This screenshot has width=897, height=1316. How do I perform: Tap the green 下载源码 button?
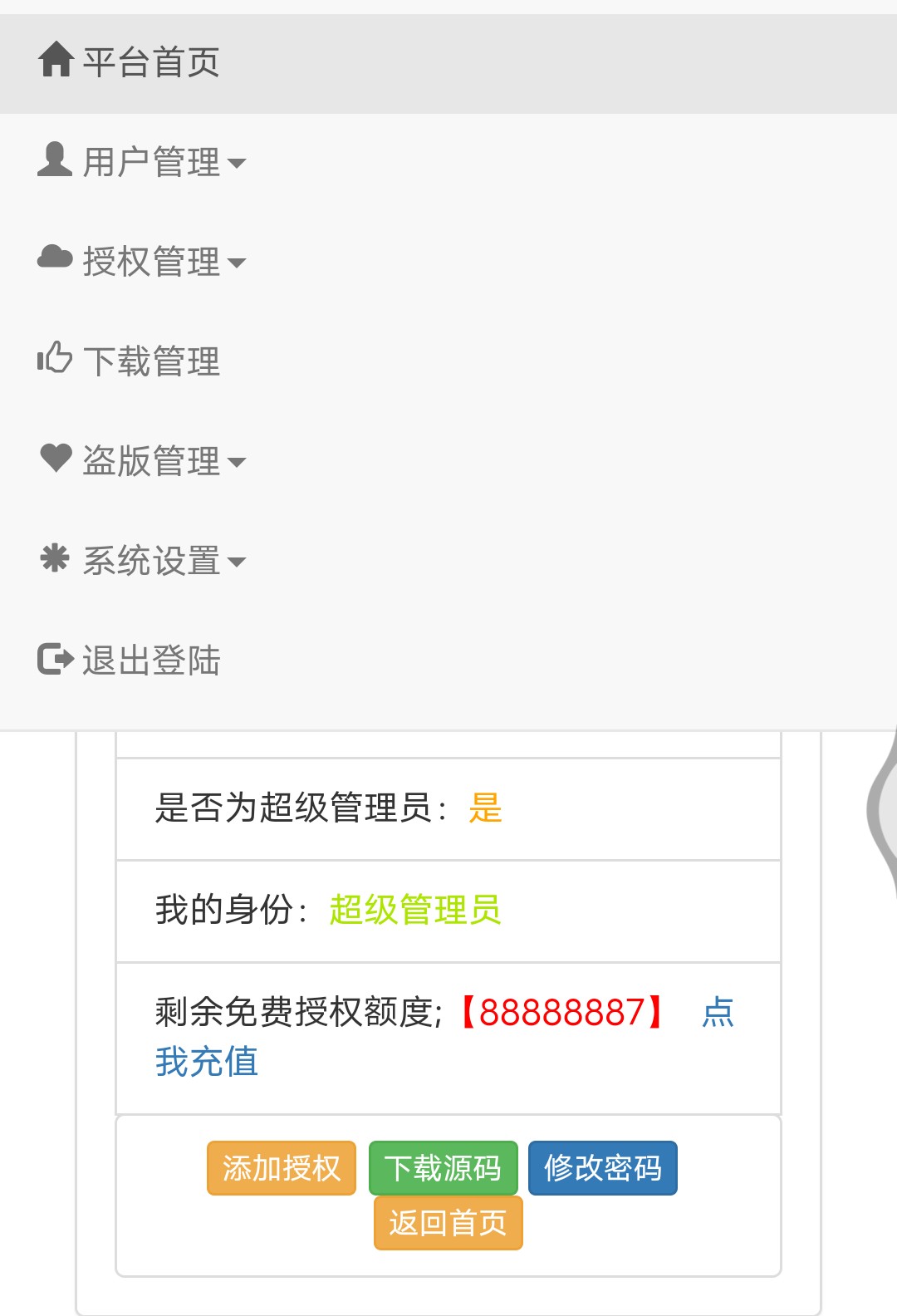tap(443, 1168)
